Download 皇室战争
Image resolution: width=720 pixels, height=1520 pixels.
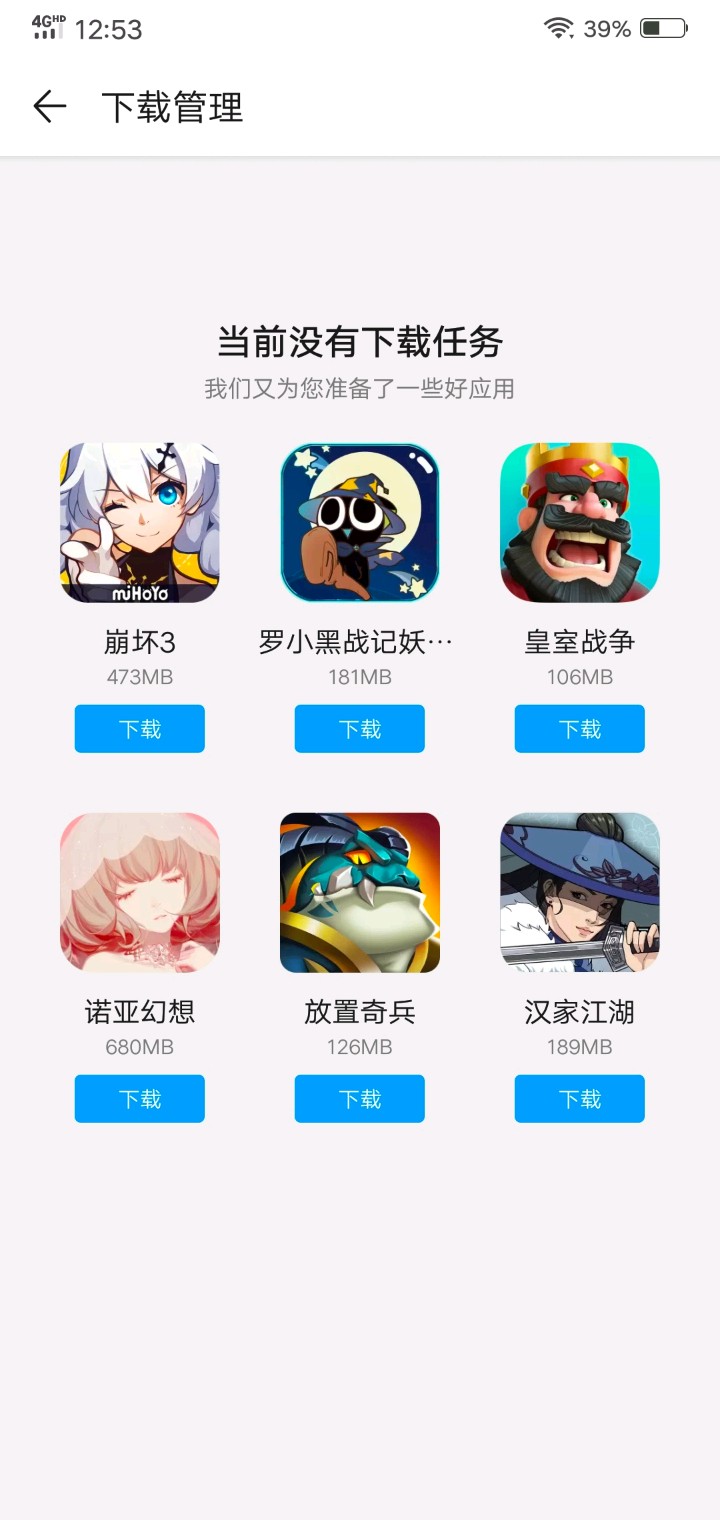click(580, 729)
